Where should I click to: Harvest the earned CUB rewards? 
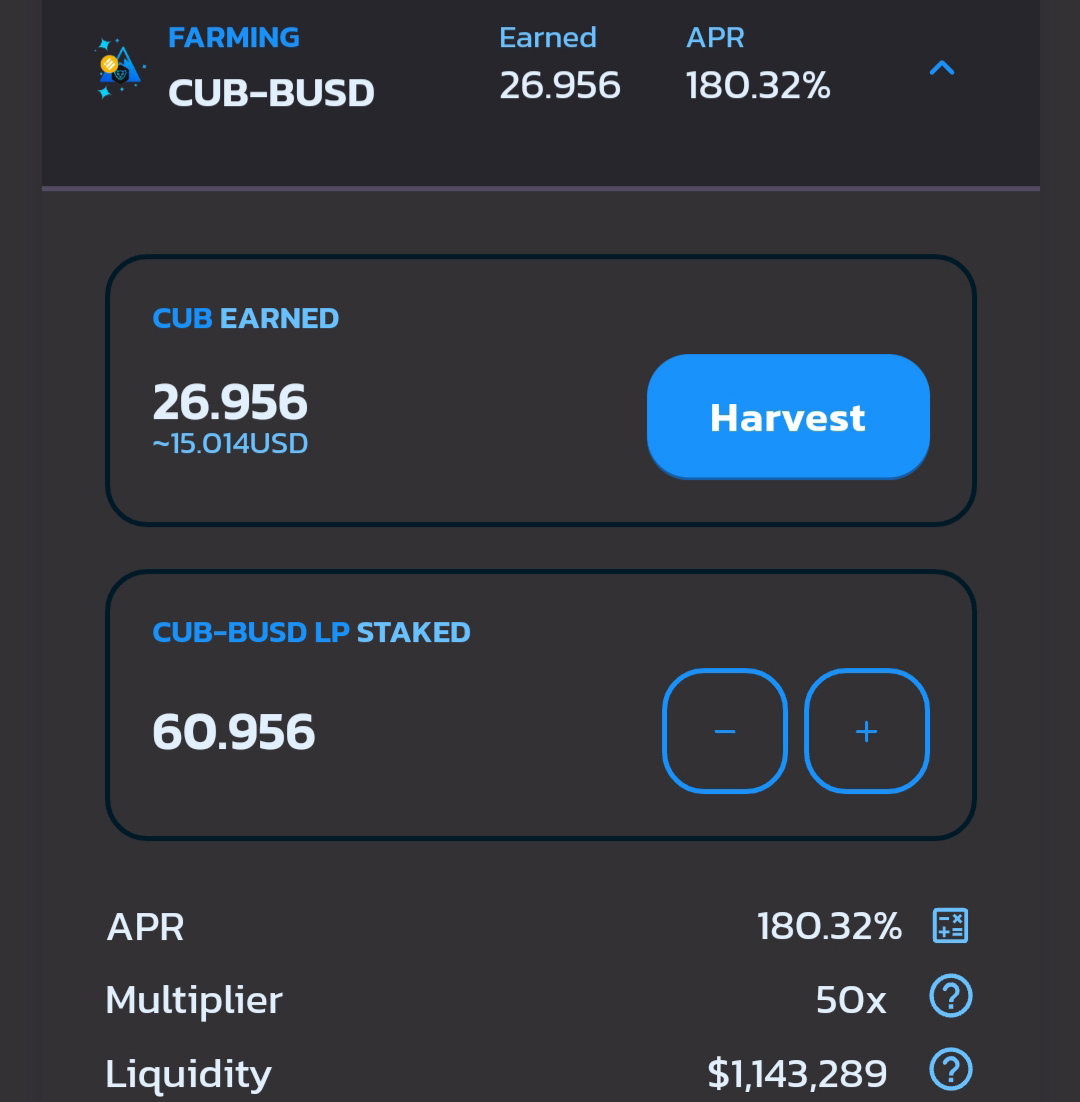coord(788,417)
